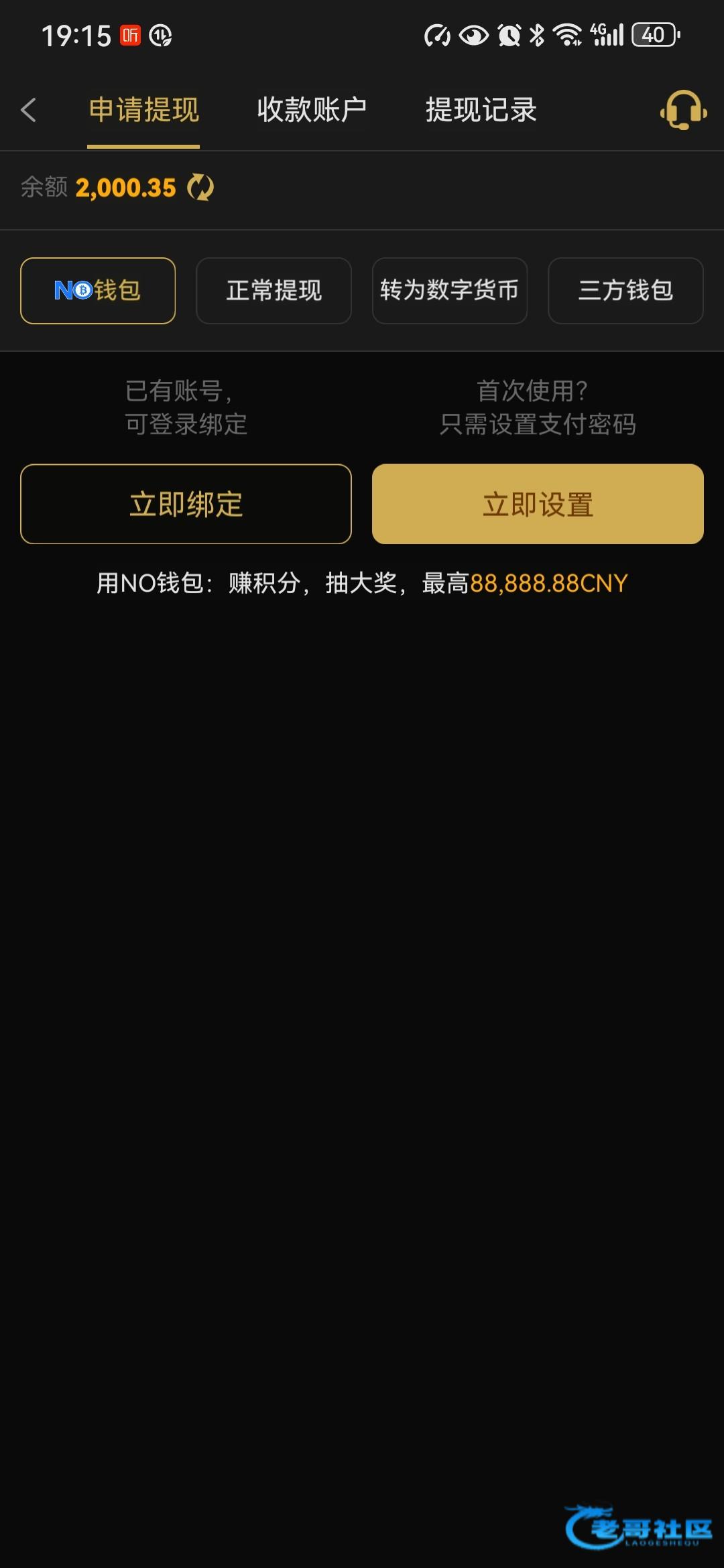Viewport: 724px width, 1568px height.
Task: Select NO钱包 withdrawal method
Action: pos(98,291)
